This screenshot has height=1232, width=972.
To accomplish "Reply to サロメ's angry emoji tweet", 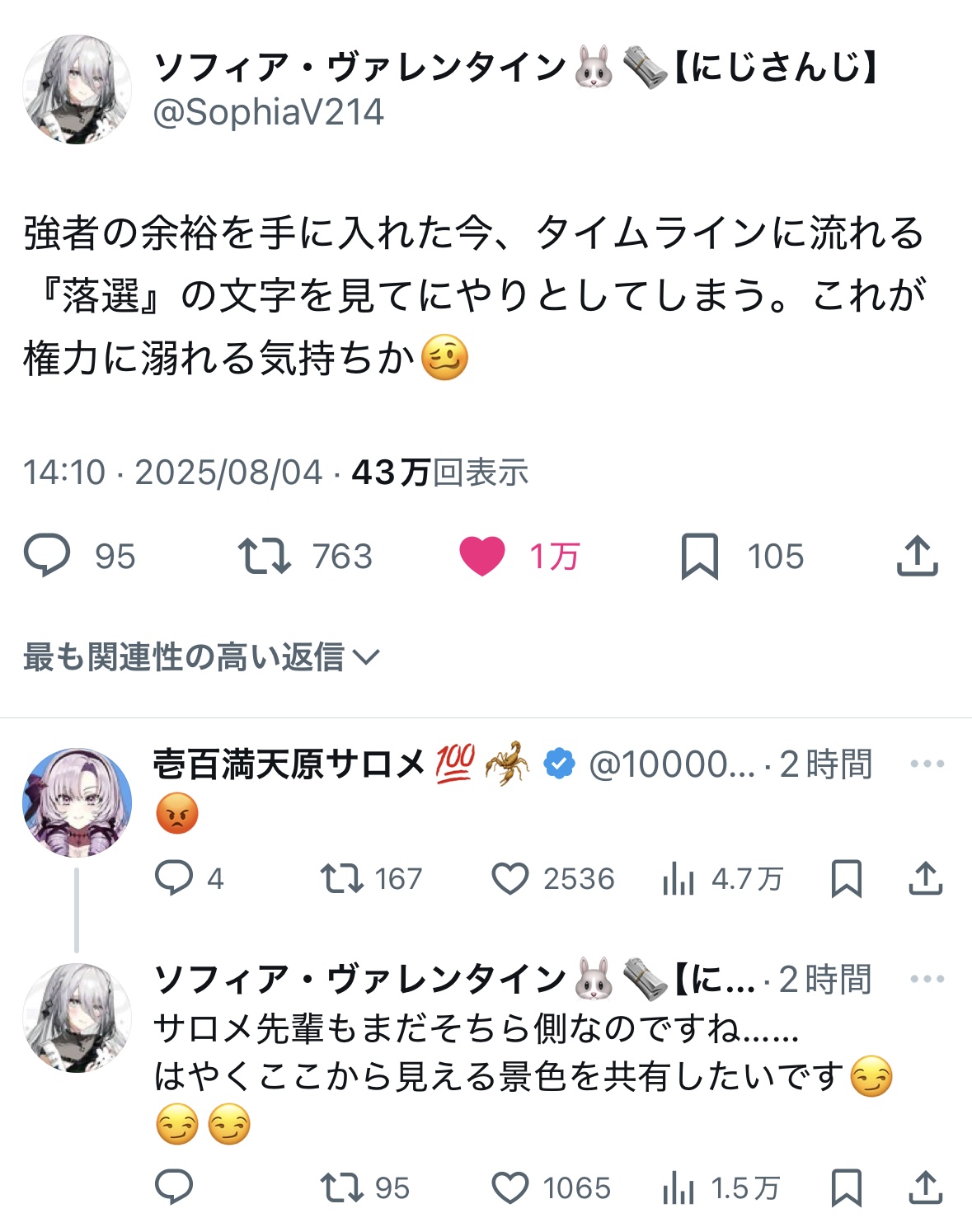I will 174,878.
